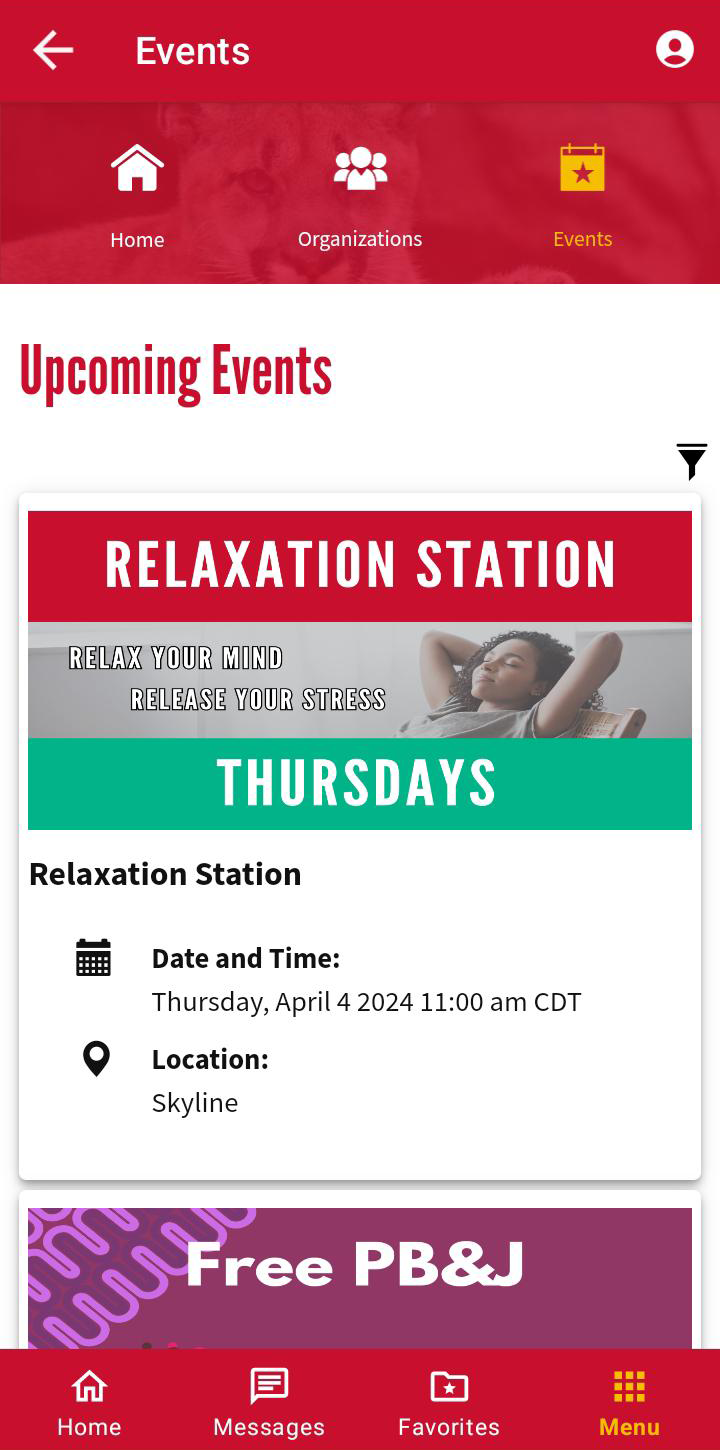Click the Relaxation Station title text
Viewport: 720px width, 1450px height.
(x=165, y=873)
